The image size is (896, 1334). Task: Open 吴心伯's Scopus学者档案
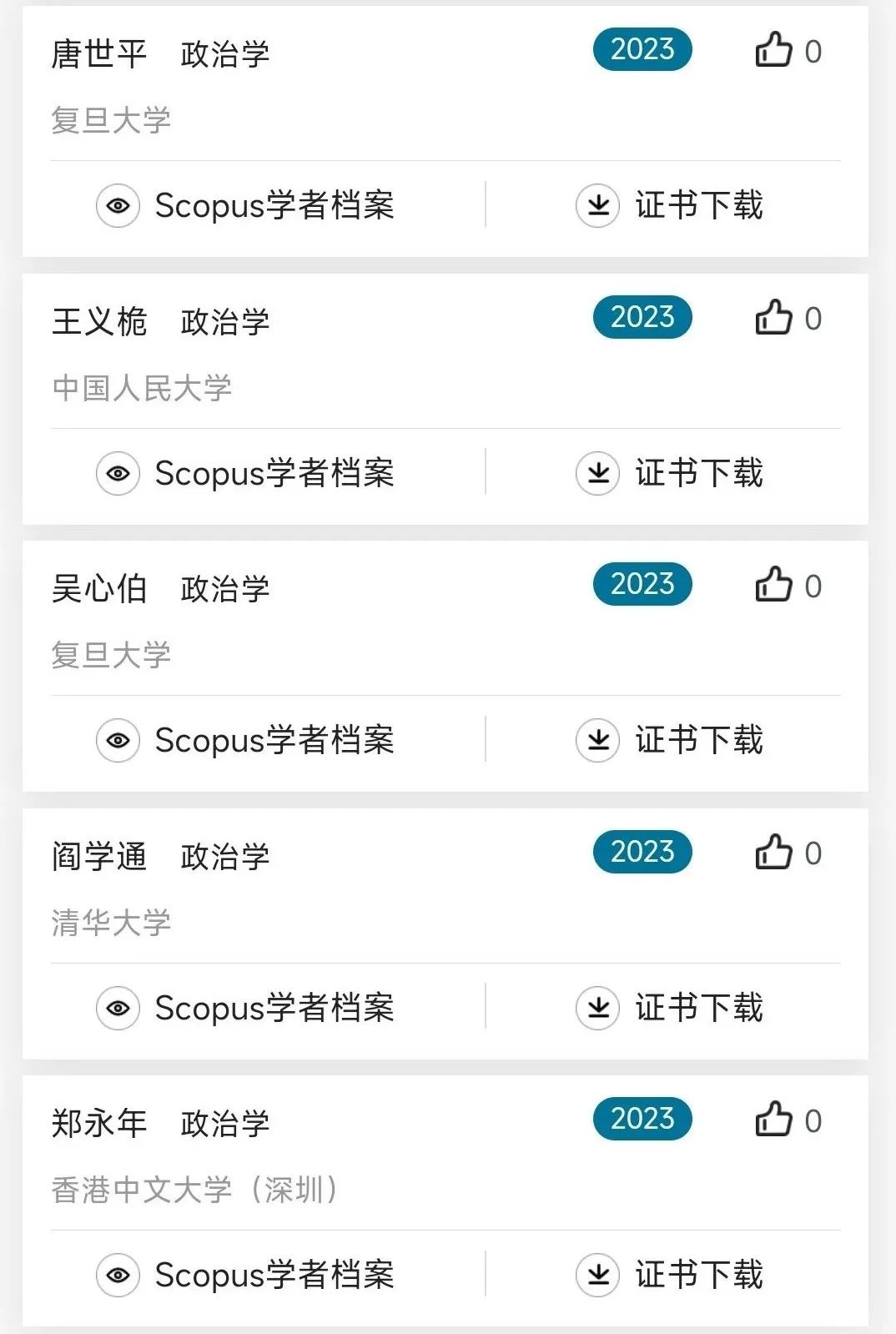(x=246, y=740)
